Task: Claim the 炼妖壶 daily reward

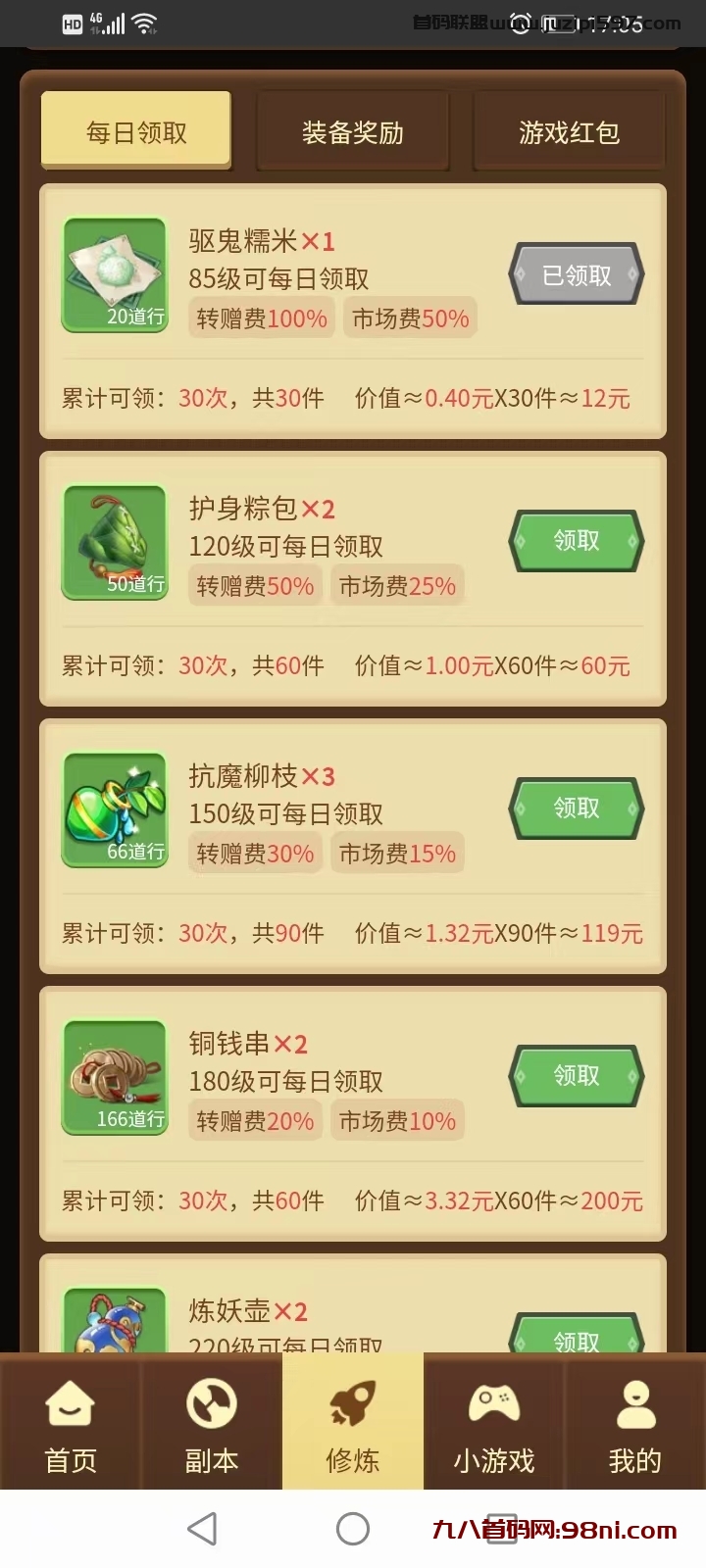Action: pyautogui.click(x=577, y=1338)
